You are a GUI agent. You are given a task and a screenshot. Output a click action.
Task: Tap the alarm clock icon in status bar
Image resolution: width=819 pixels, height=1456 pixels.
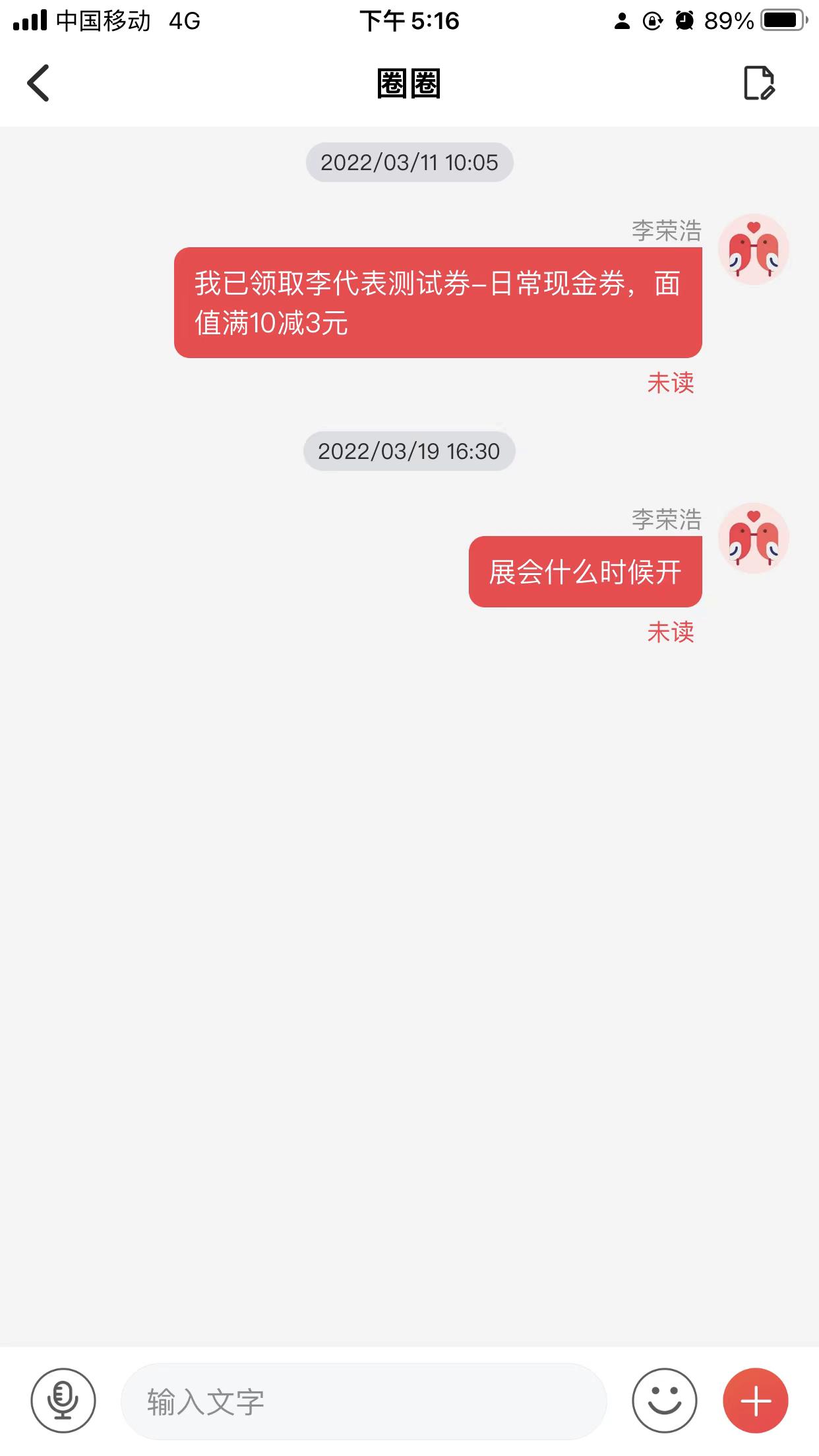[x=684, y=21]
